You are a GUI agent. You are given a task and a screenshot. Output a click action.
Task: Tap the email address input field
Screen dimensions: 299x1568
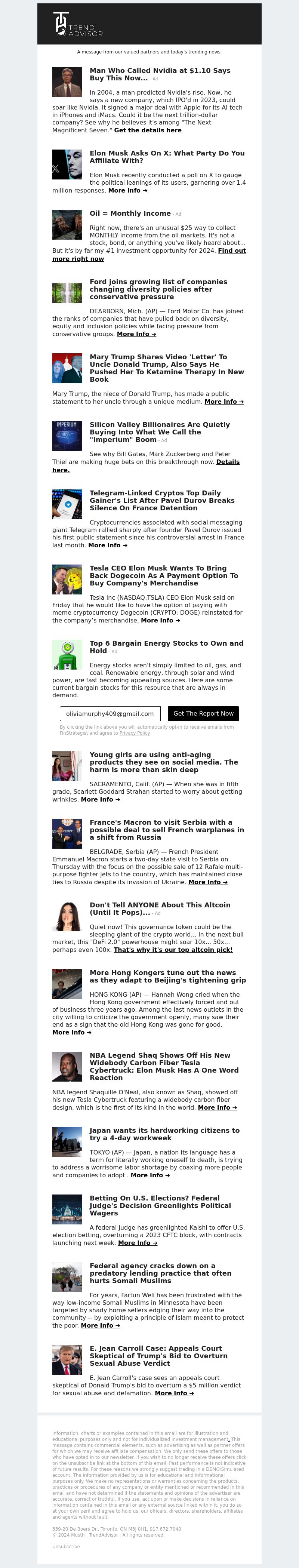coord(110,713)
